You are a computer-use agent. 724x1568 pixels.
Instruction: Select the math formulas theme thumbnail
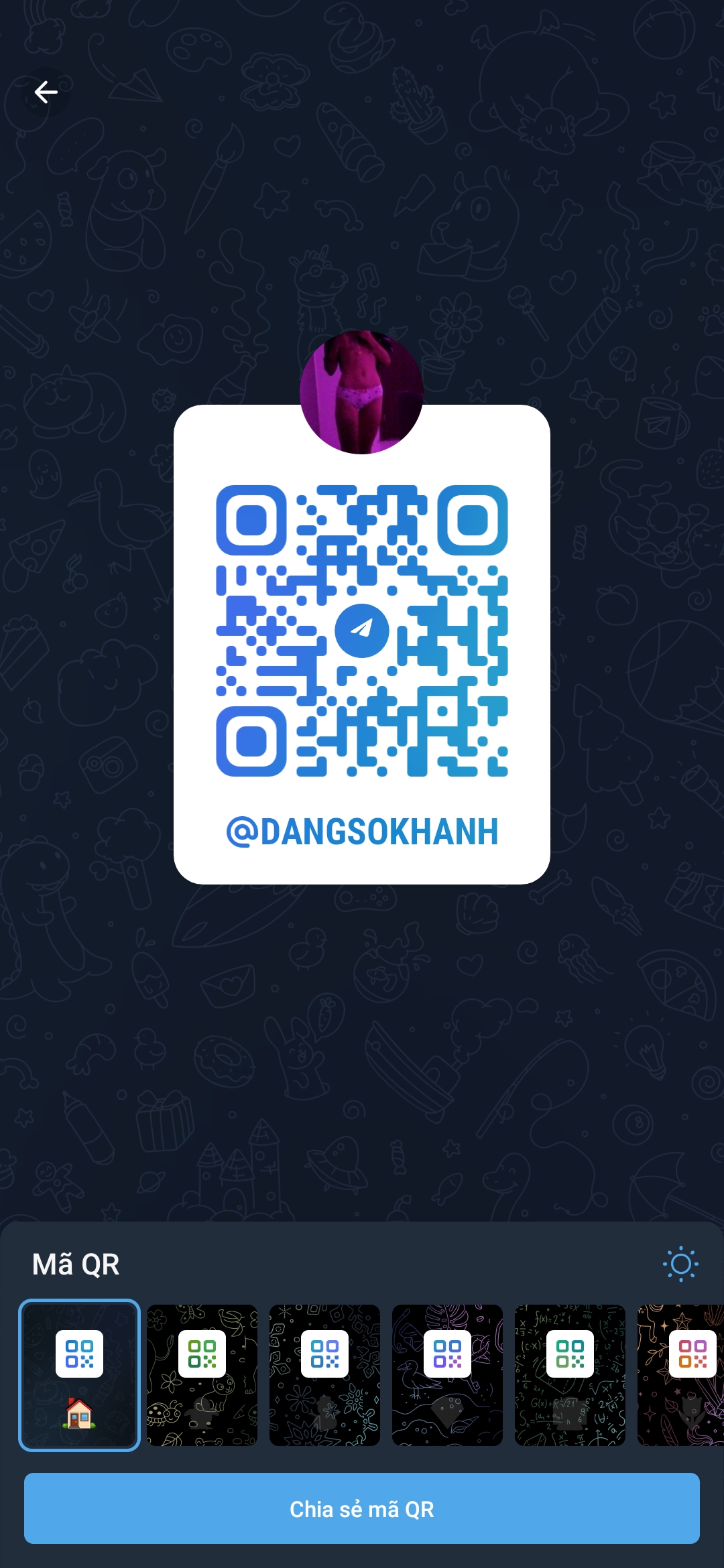(x=569, y=1374)
